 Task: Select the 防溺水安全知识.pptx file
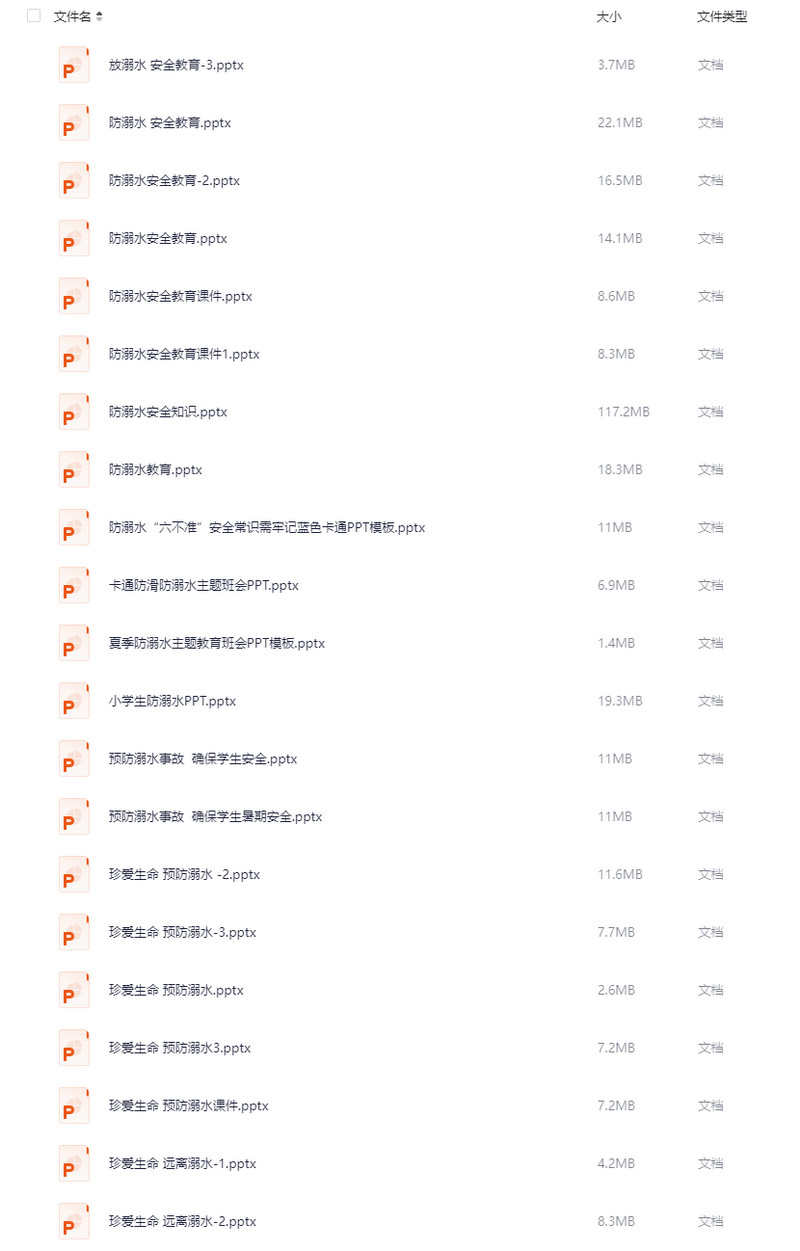(168, 412)
